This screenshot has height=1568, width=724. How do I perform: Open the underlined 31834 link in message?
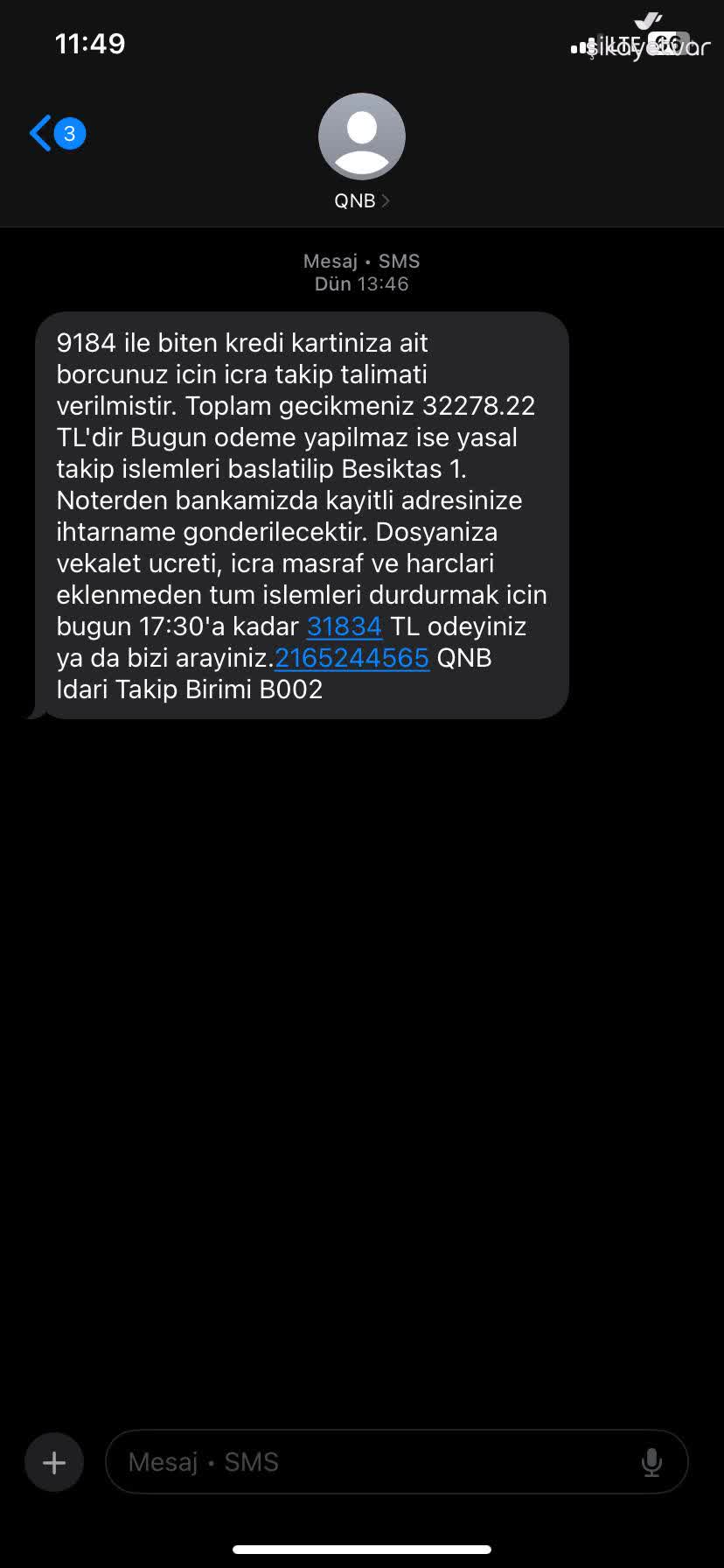click(x=343, y=626)
